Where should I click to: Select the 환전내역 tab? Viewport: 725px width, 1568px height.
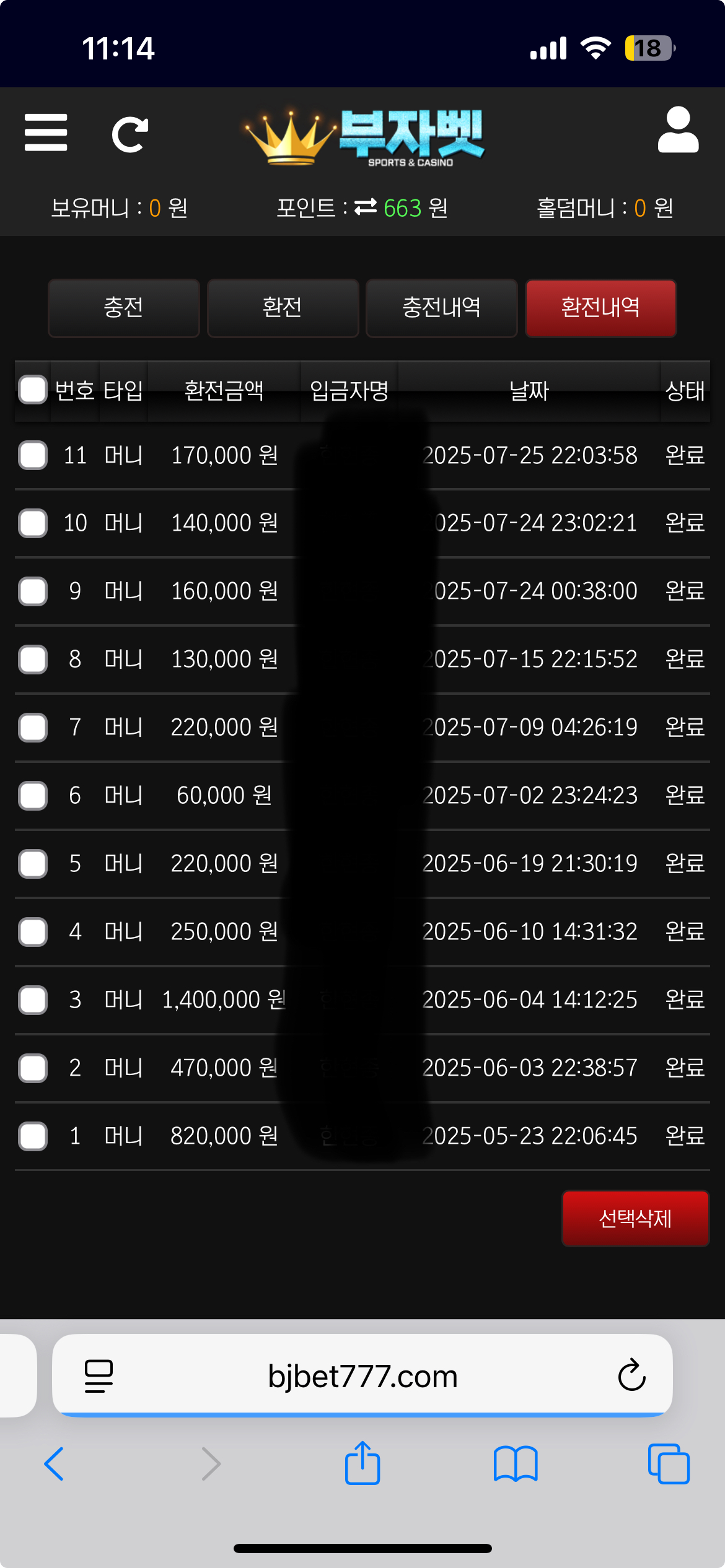[600, 308]
